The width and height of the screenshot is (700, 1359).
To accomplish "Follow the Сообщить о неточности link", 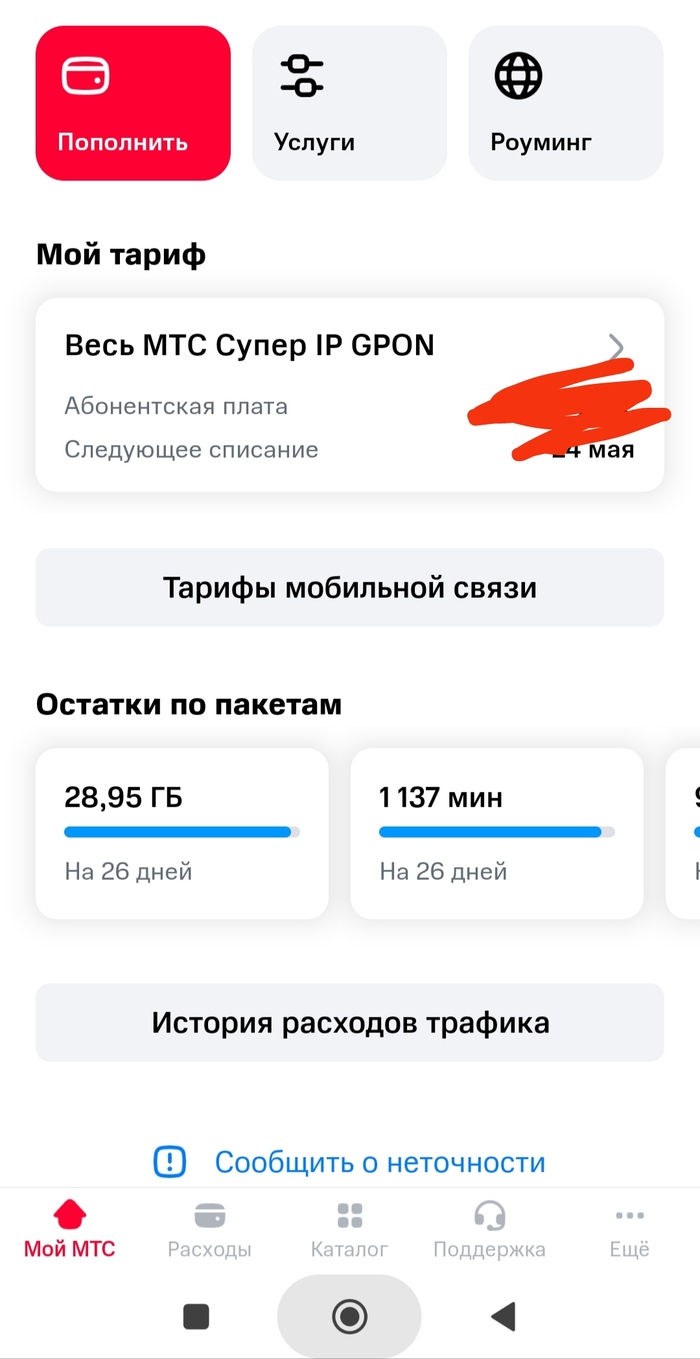I will pyautogui.click(x=379, y=1162).
